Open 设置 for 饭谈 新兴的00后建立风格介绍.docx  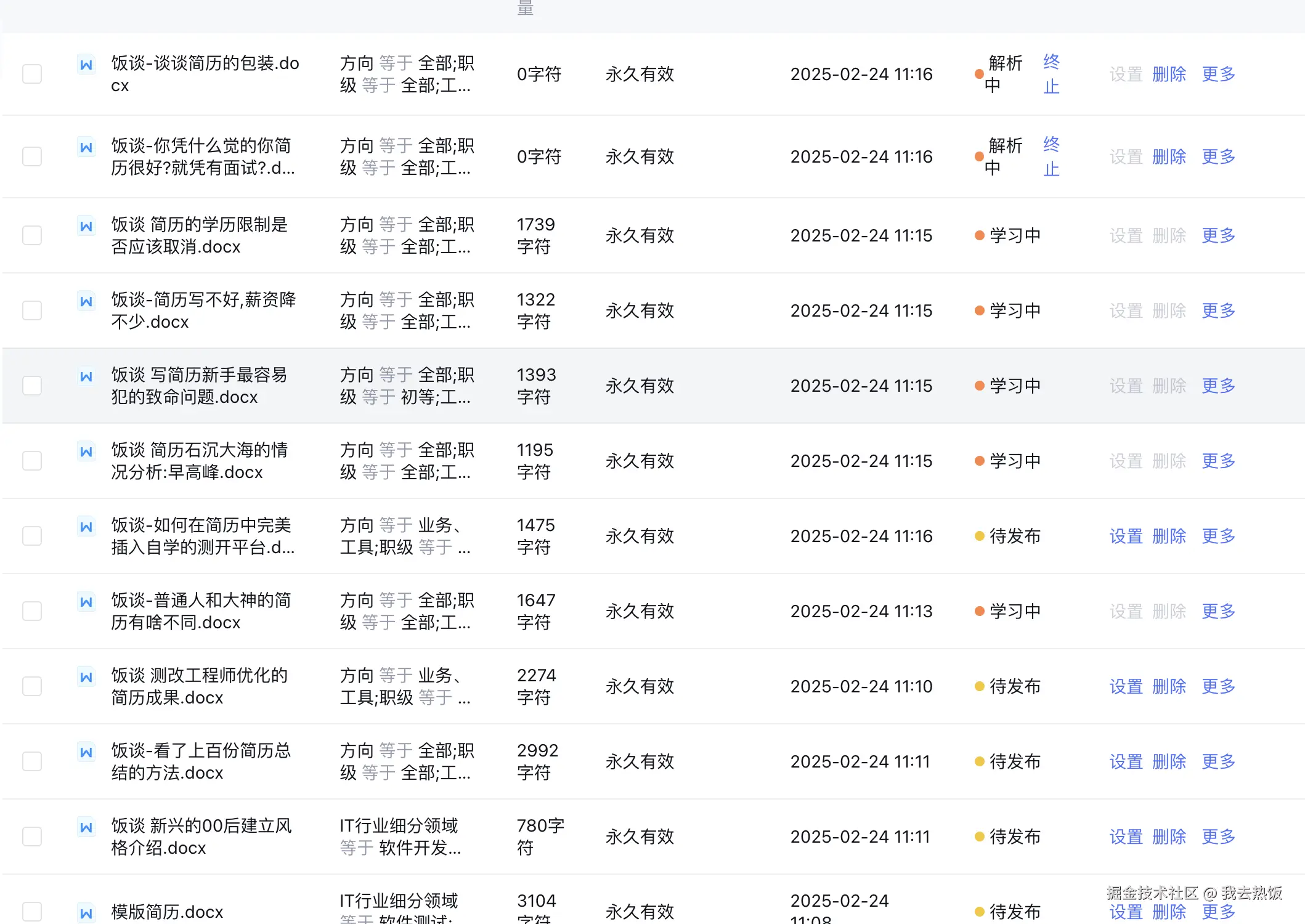click(1126, 837)
